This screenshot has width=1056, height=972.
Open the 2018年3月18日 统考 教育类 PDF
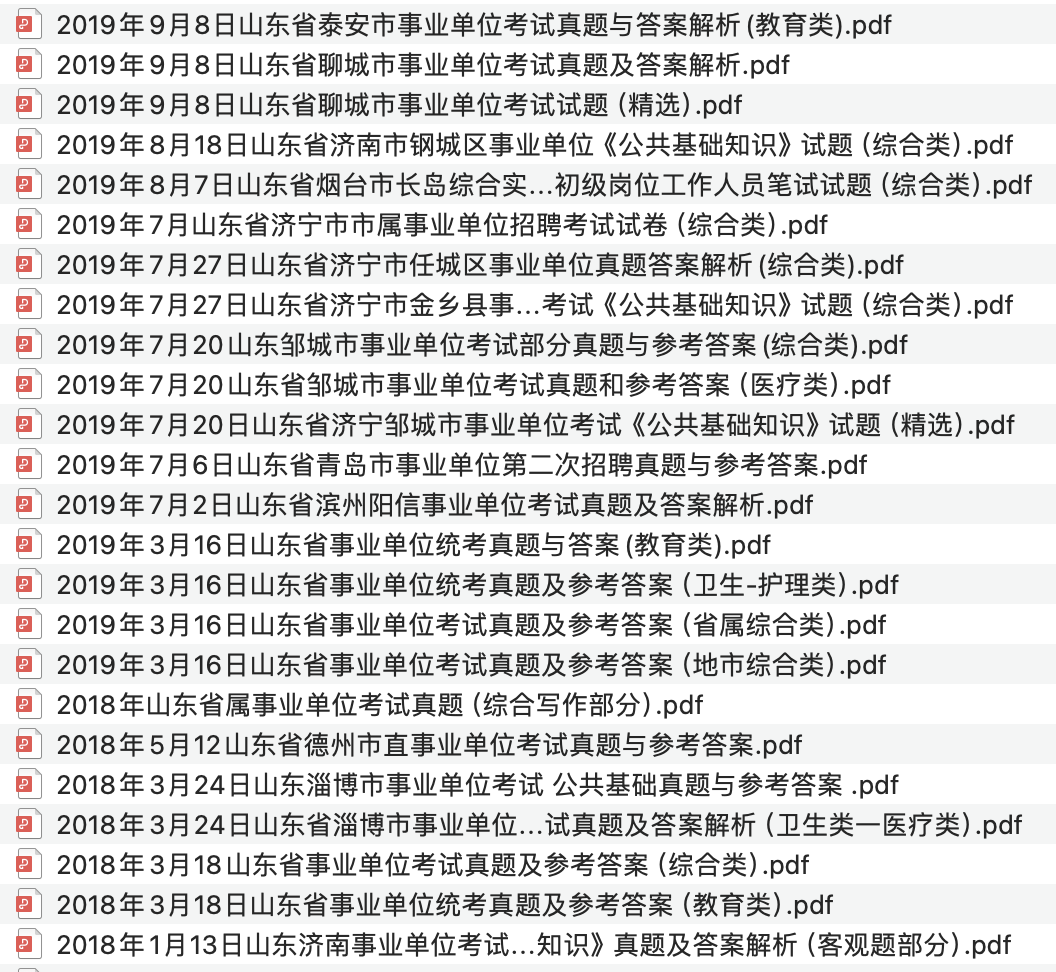(444, 905)
